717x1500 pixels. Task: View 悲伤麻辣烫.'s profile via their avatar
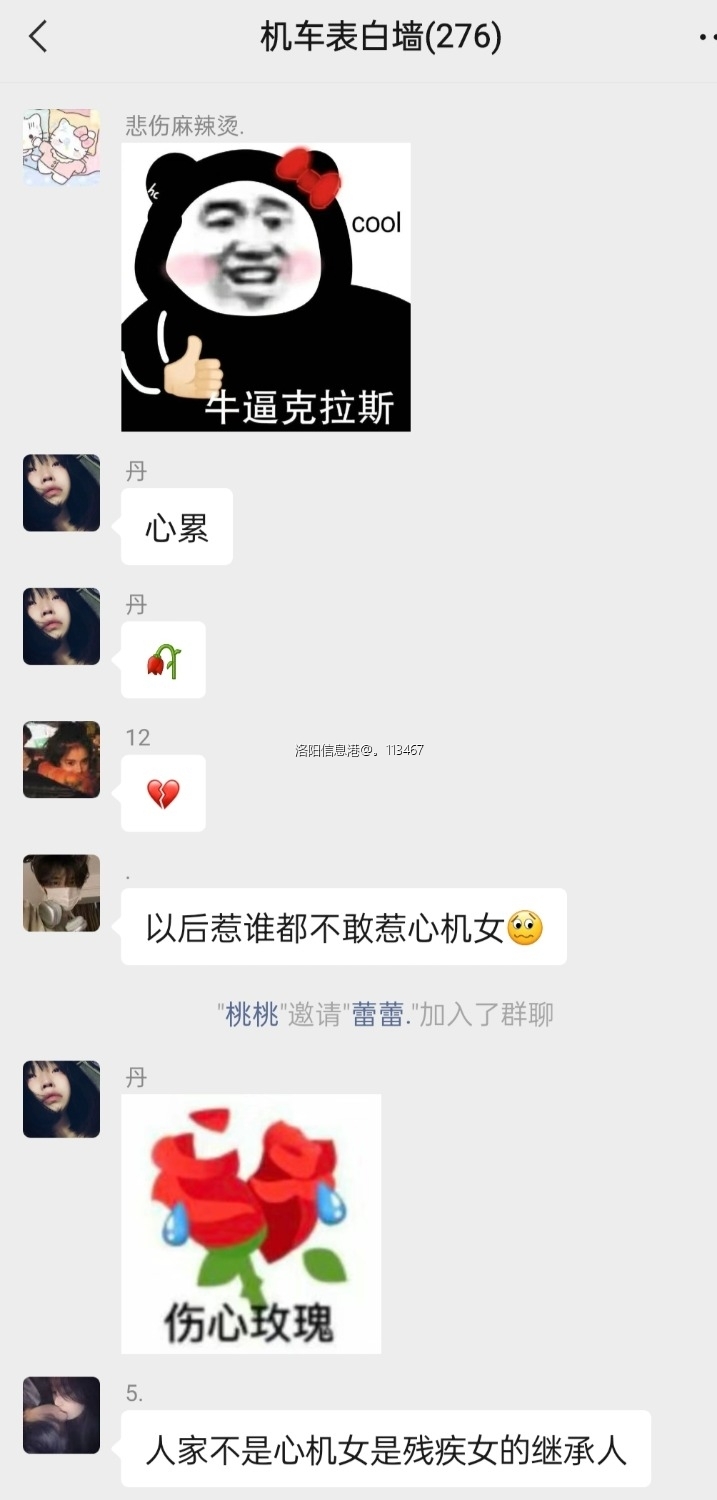coord(61,147)
